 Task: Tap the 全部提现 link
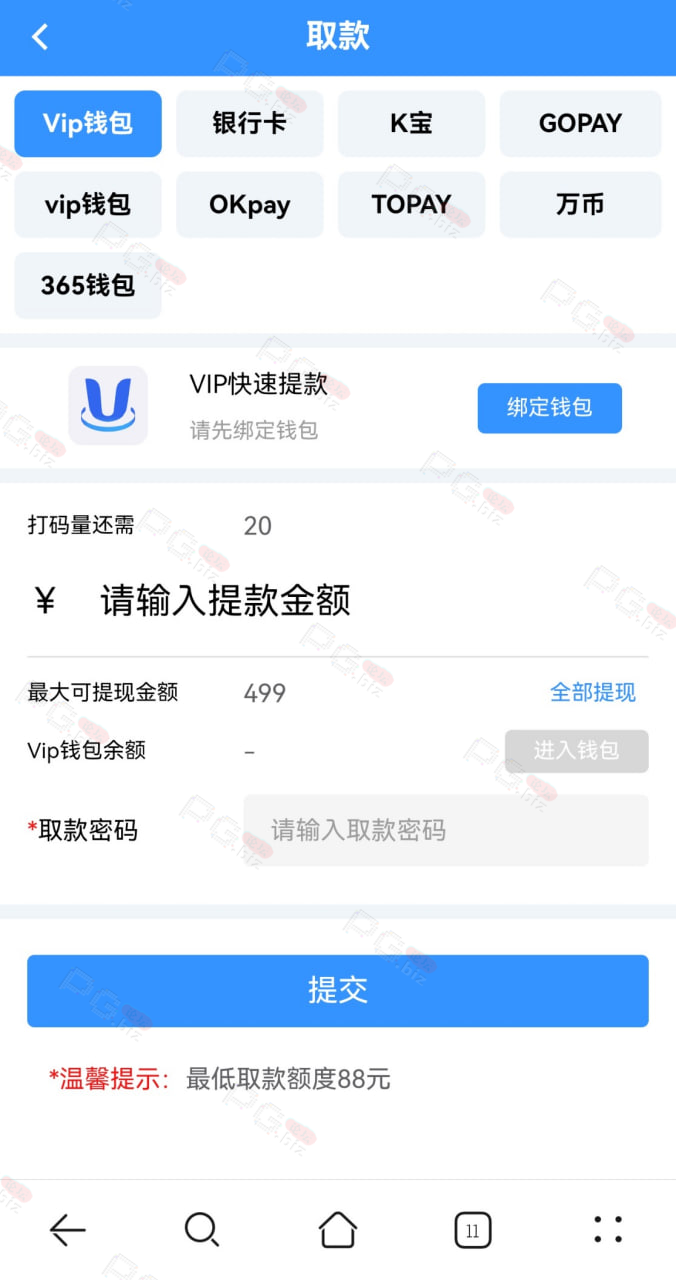click(593, 692)
